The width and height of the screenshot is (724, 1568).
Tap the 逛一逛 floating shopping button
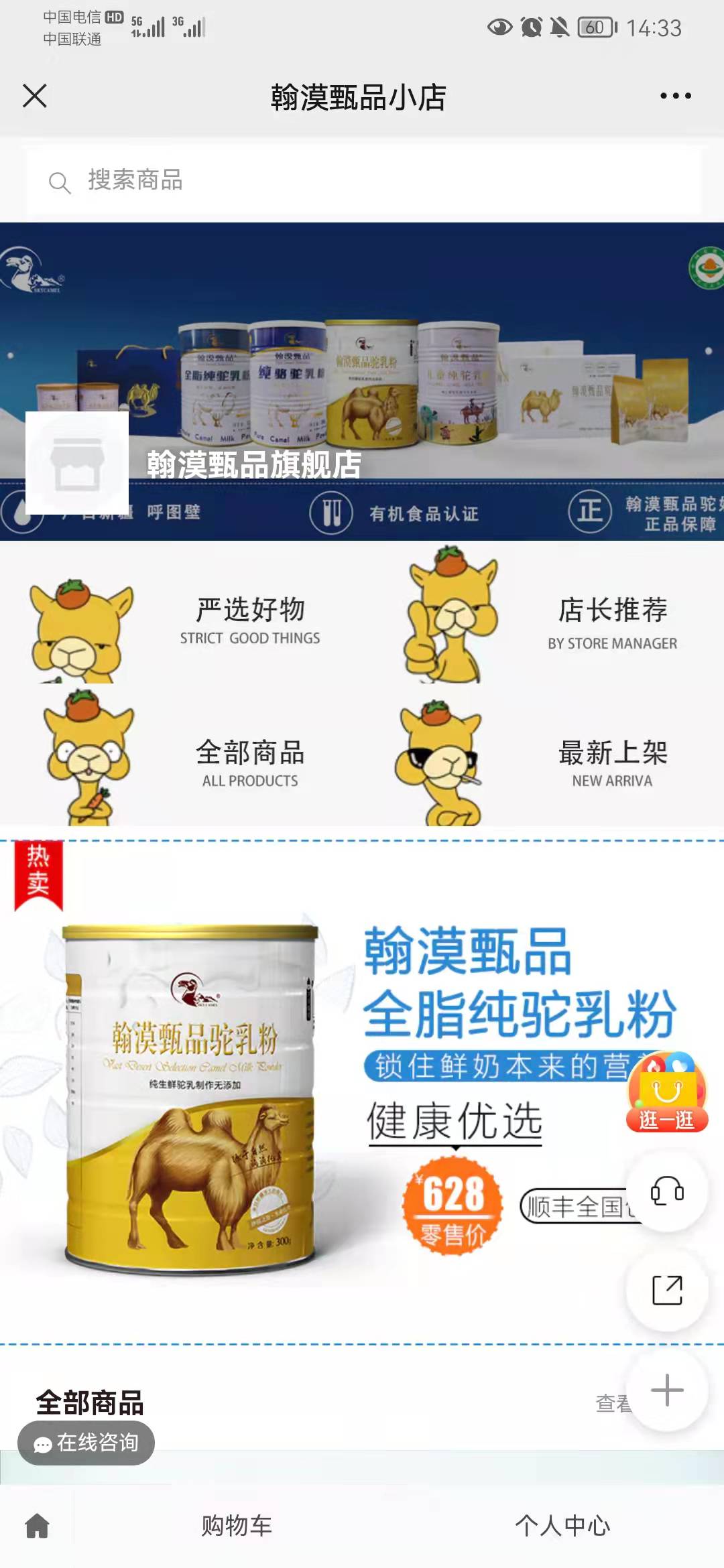click(666, 1092)
